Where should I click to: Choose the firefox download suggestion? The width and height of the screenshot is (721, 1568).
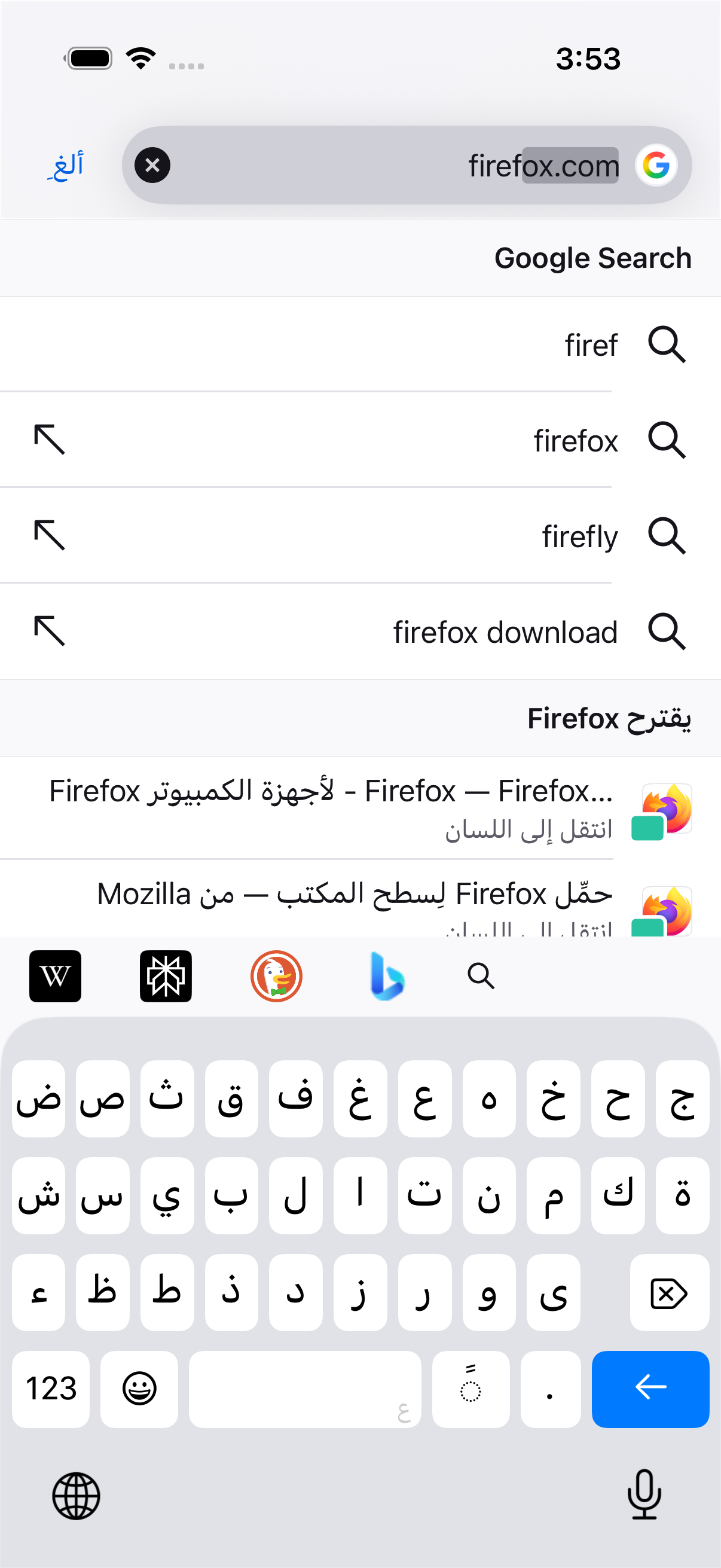[360, 632]
